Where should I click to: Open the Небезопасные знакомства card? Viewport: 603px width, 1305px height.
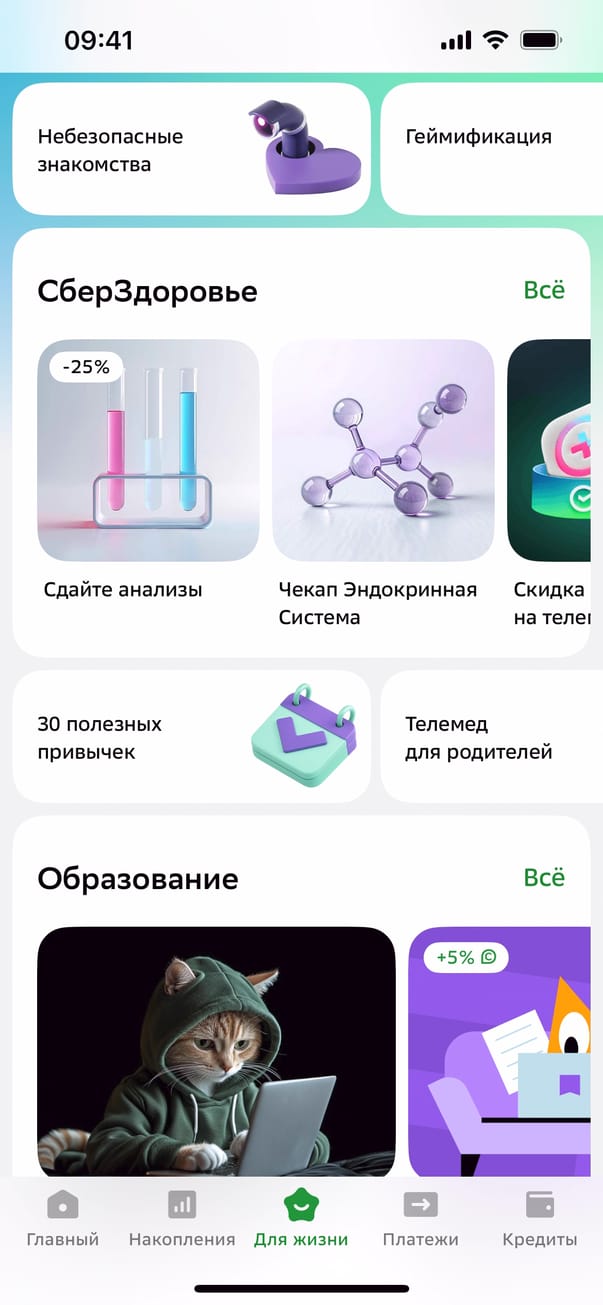coord(190,149)
